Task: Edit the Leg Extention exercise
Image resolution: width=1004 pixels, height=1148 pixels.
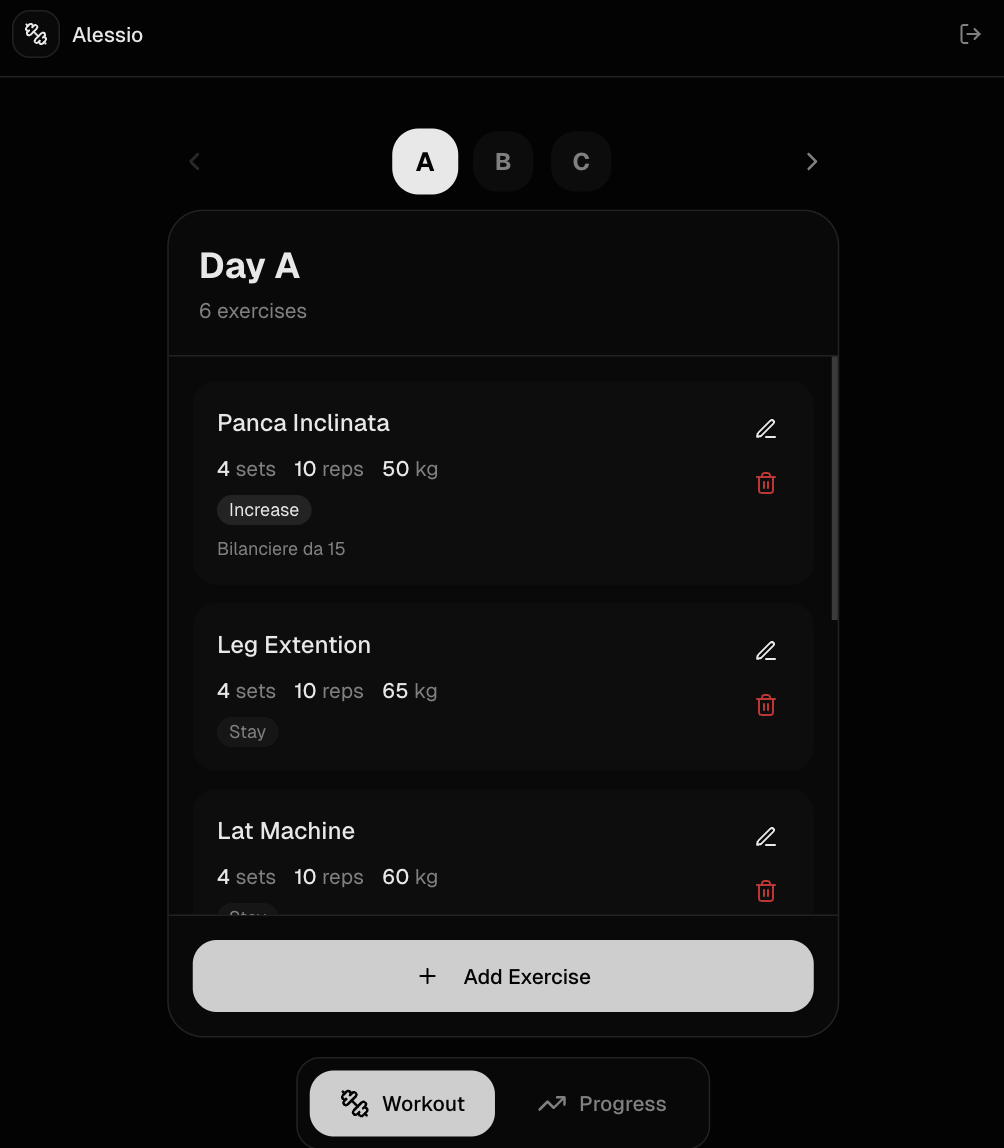Action: tap(766, 651)
